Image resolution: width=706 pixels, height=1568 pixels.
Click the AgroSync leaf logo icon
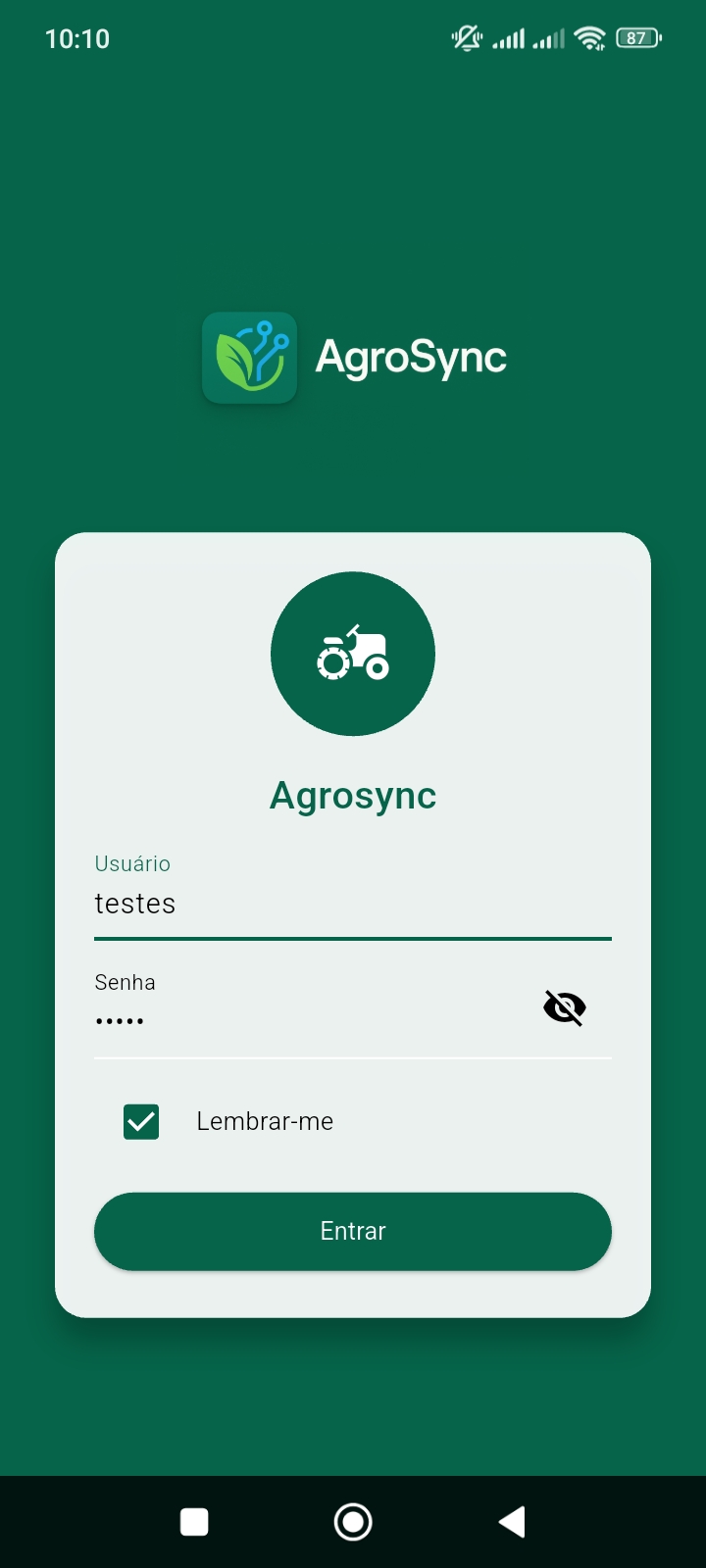(249, 357)
